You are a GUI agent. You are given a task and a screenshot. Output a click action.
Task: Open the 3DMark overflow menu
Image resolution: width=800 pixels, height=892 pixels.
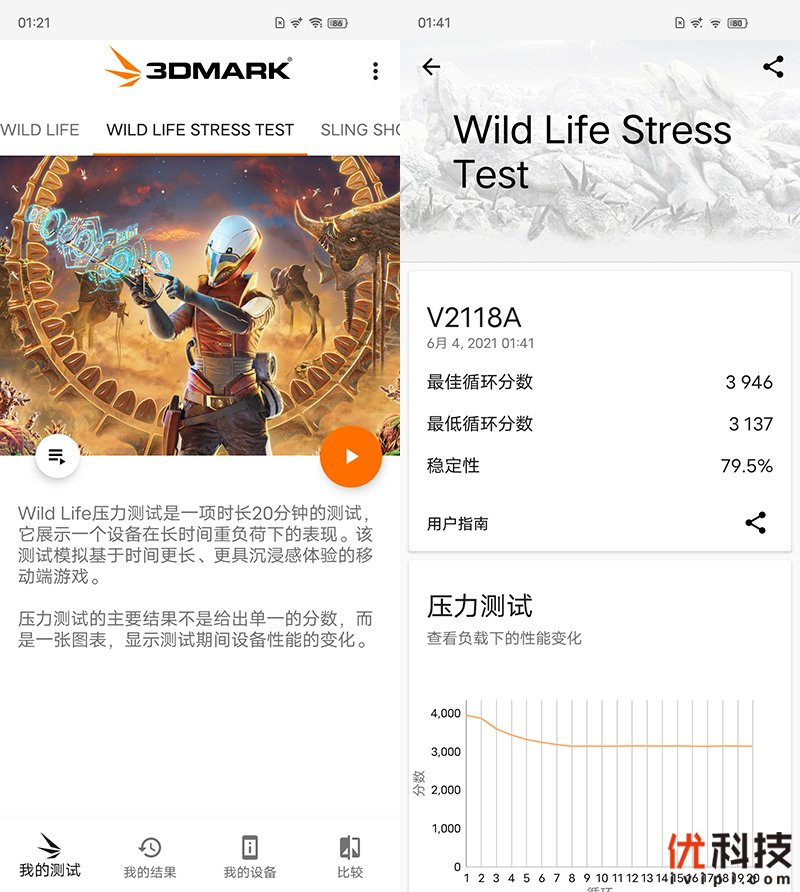pyautogui.click(x=375, y=71)
